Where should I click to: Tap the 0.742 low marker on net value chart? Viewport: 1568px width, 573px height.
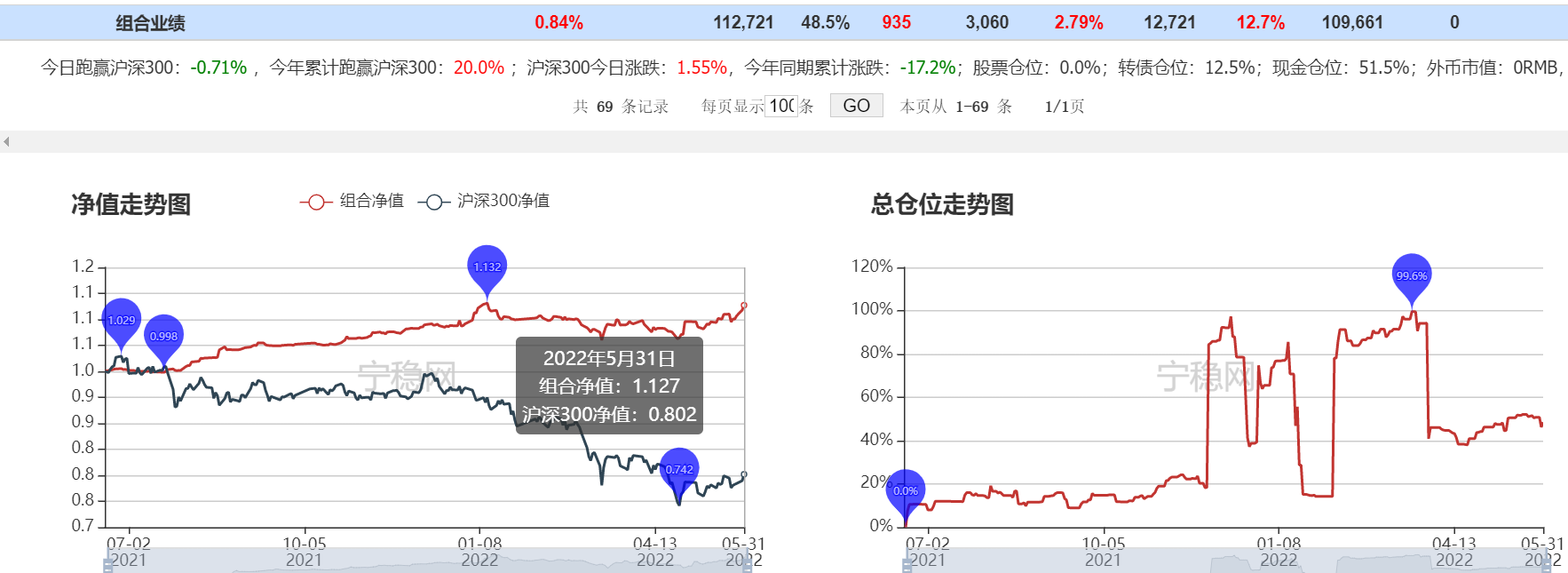click(679, 469)
